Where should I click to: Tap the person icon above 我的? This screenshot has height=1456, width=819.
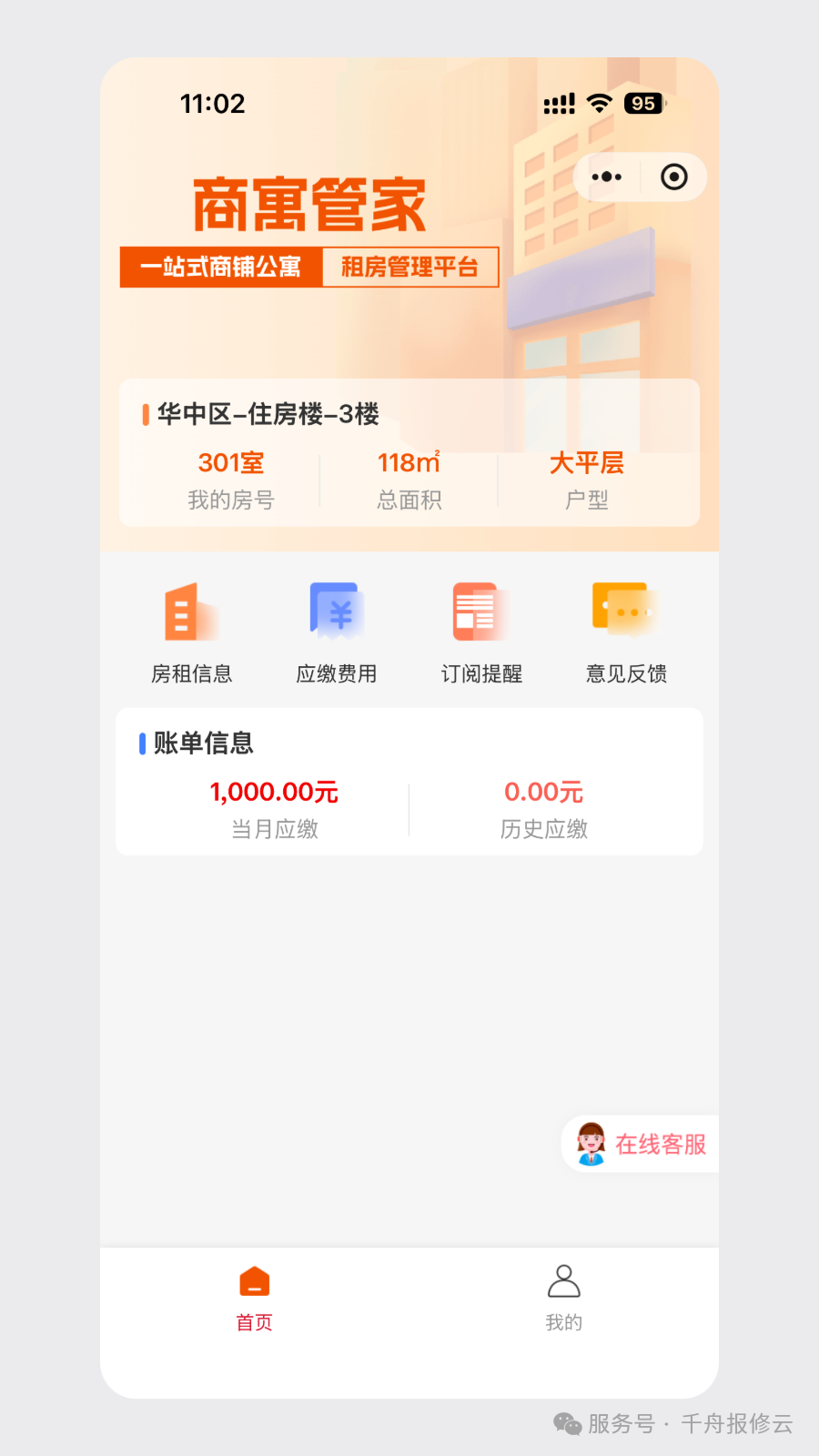[x=565, y=1281]
